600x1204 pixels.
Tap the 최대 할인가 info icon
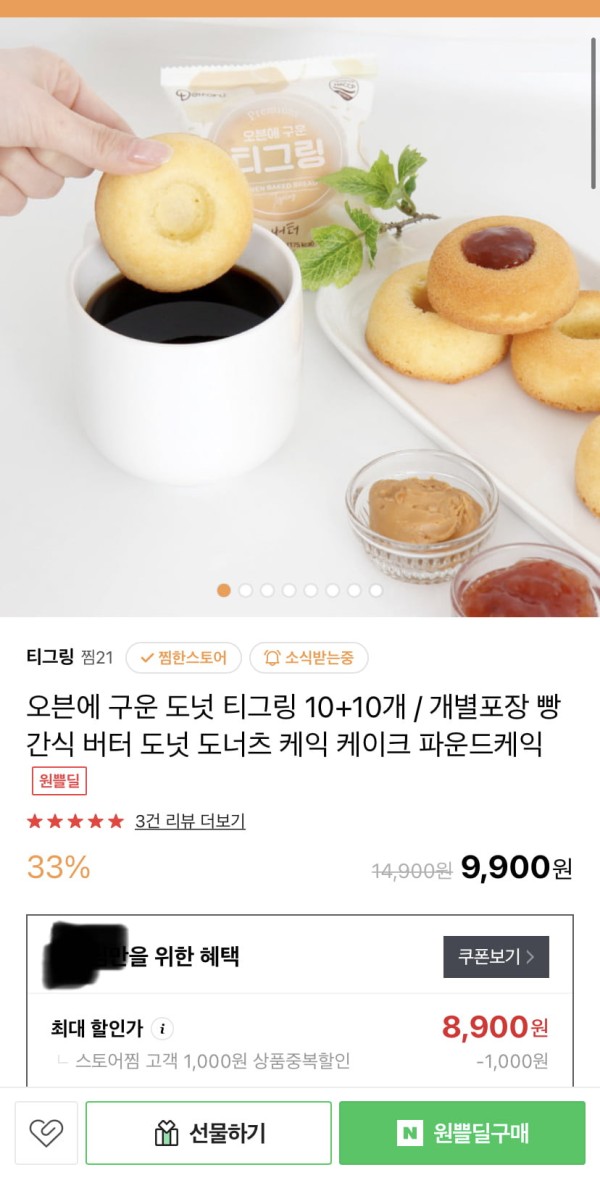pyautogui.click(x=165, y=1028)
